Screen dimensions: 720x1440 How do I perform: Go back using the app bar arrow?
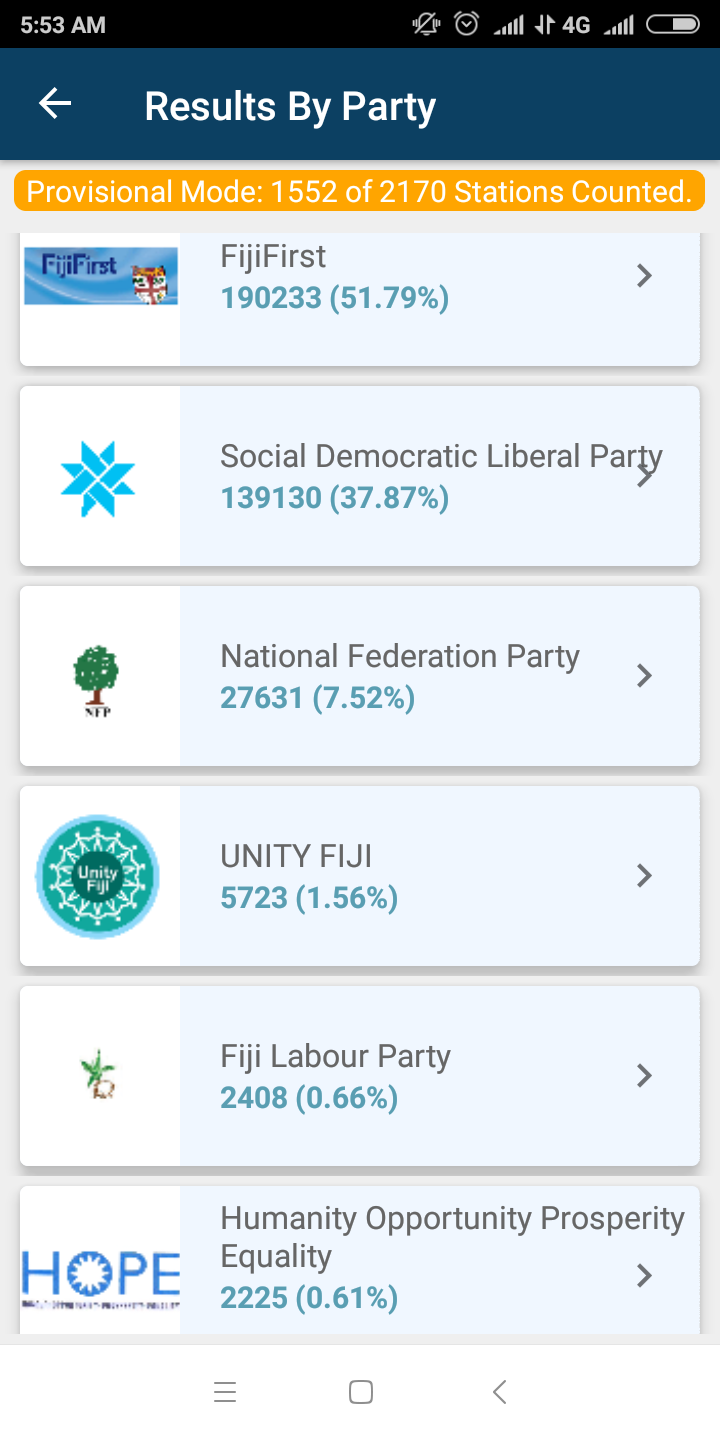coord(55,104)
